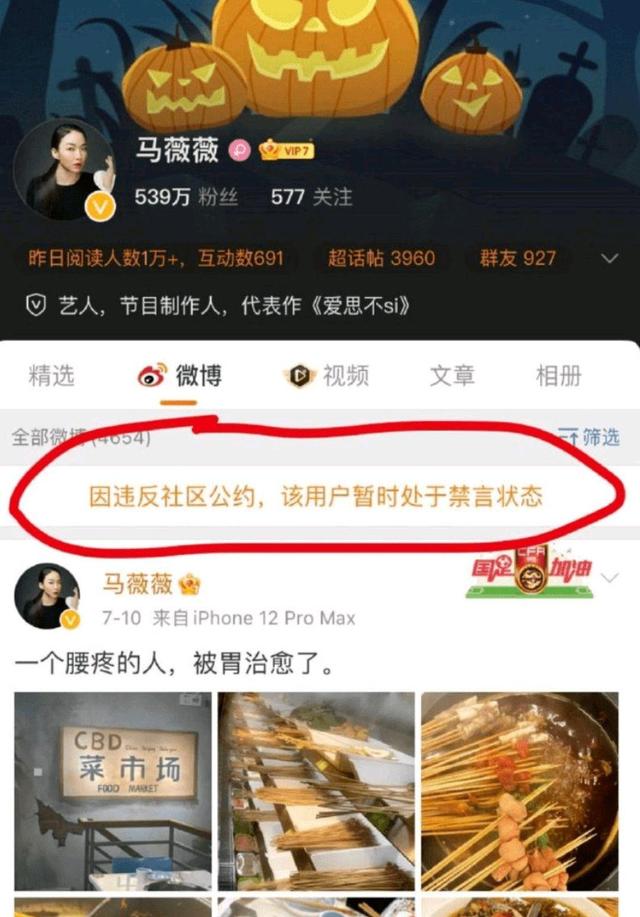The height and width of the screenshot is (917, 640).
Task: Open the 筛选 filter for posts
Action: (589, 436)
